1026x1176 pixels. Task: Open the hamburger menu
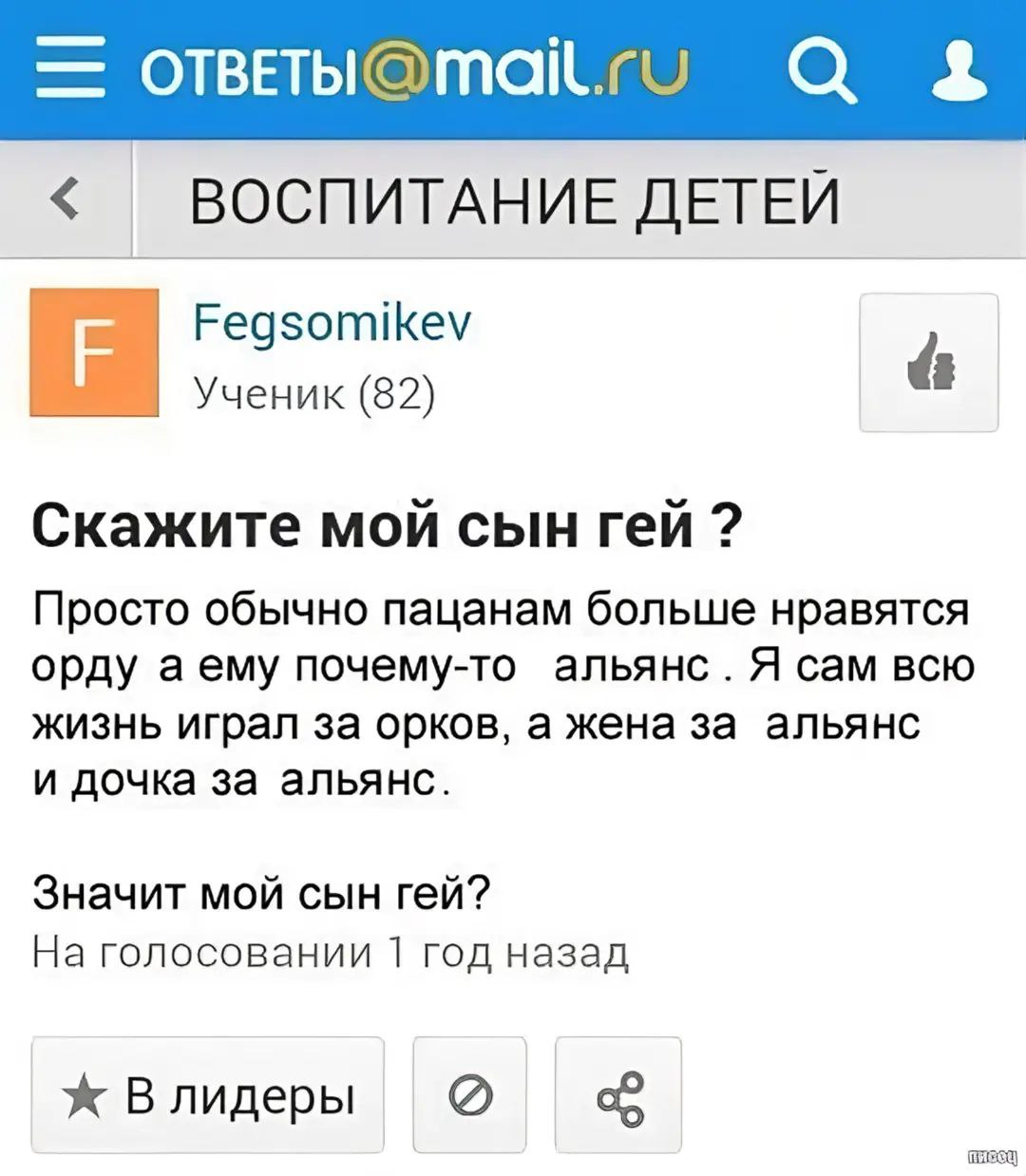pos(69,68)
